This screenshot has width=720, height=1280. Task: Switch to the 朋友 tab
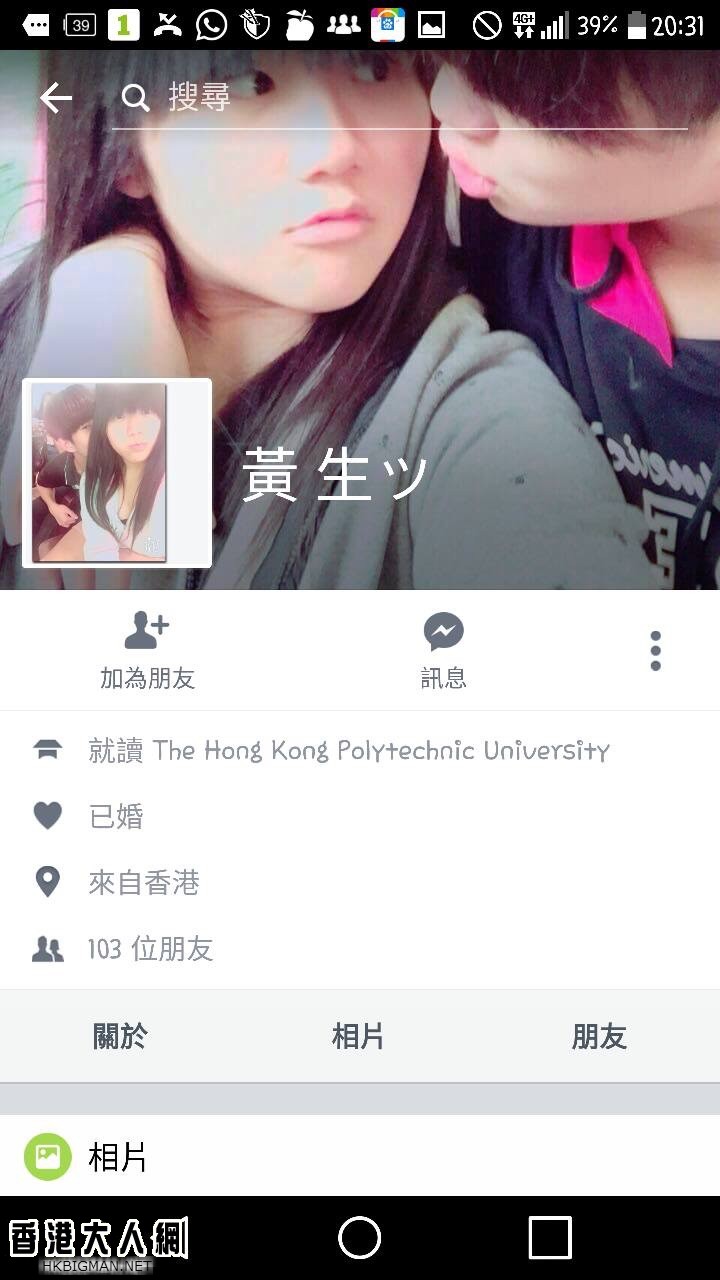(x=598, y=1037)
